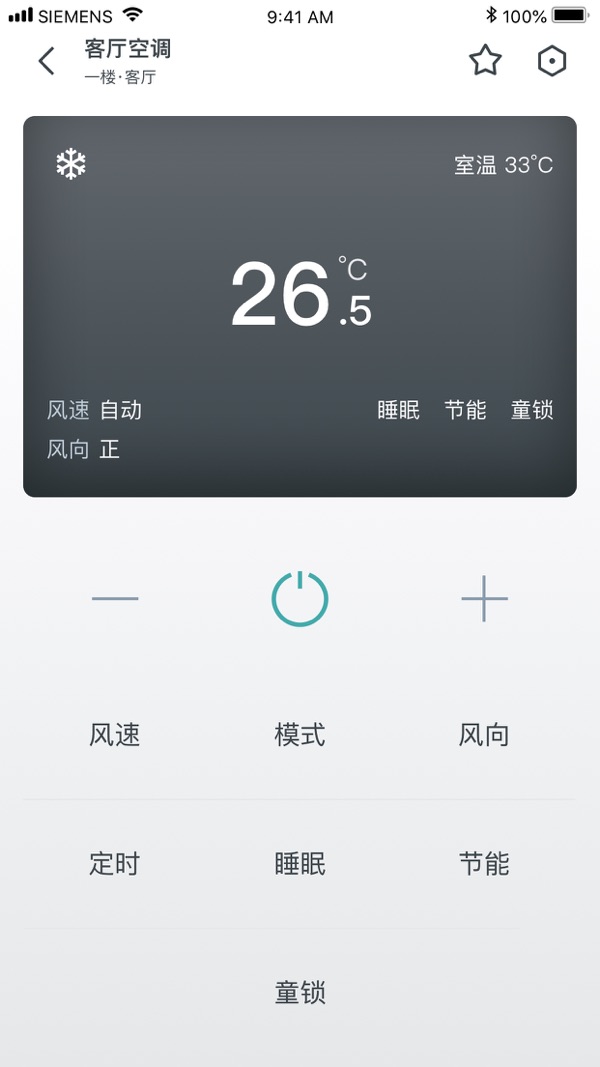Image resolution: width=600 pixels, height=1067 pixels.
Task: Increase temperature with the plus button
Action: tap(485, 600)
